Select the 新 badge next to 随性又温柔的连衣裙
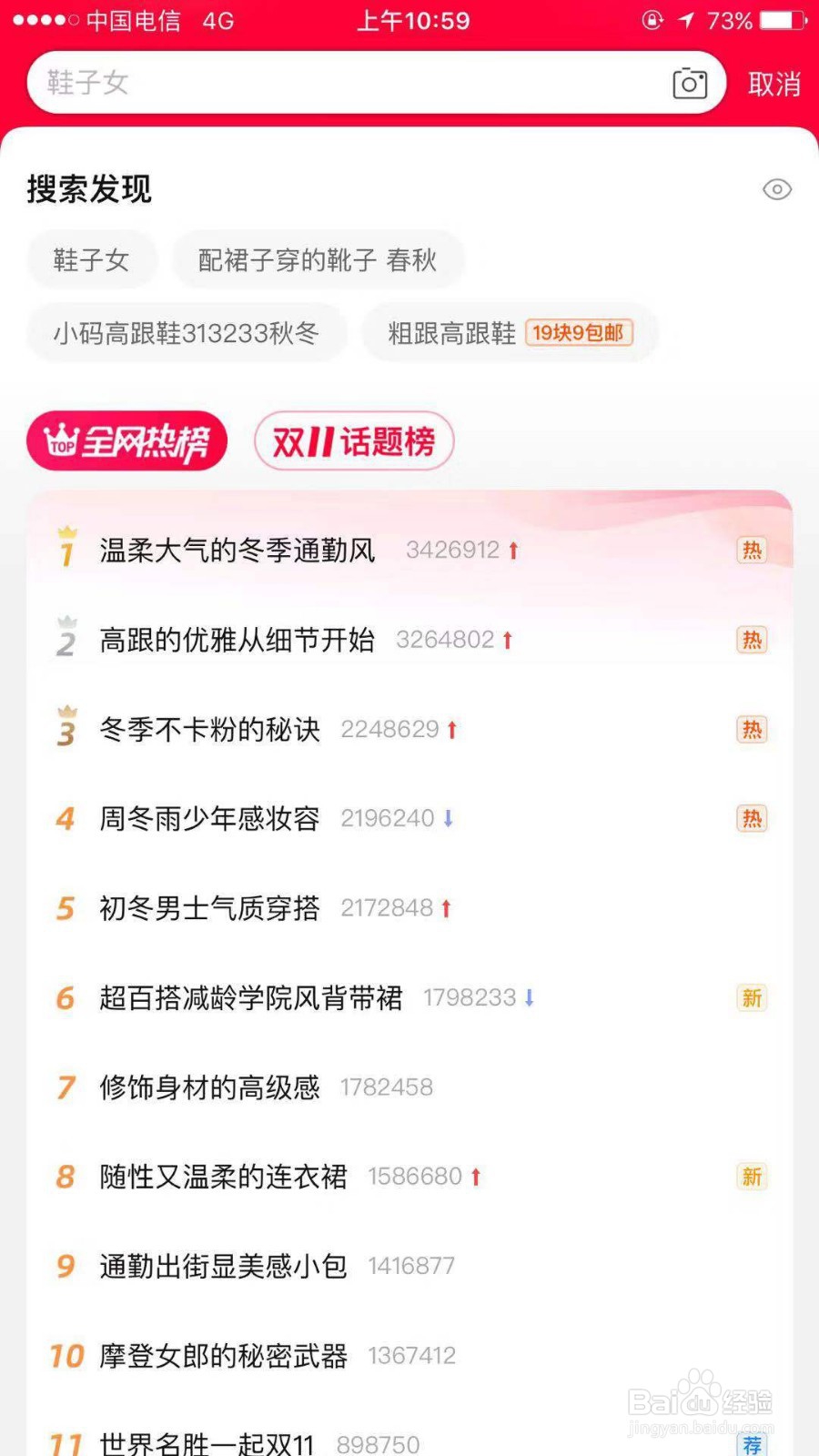This screenshot has width=819, height=1456. tap(752, 1177)
